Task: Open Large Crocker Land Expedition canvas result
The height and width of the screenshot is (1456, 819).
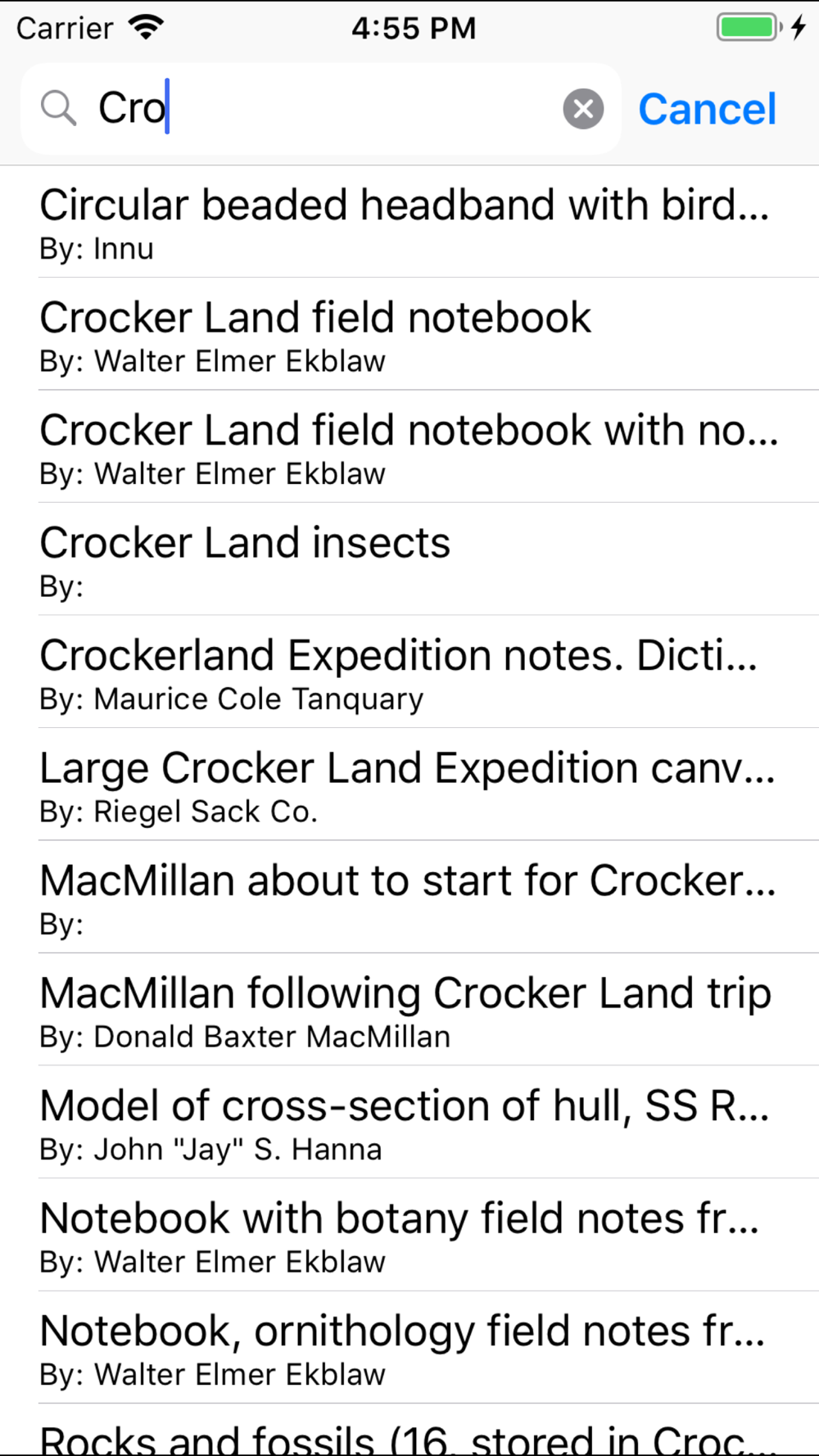Action: pos(409,785)
